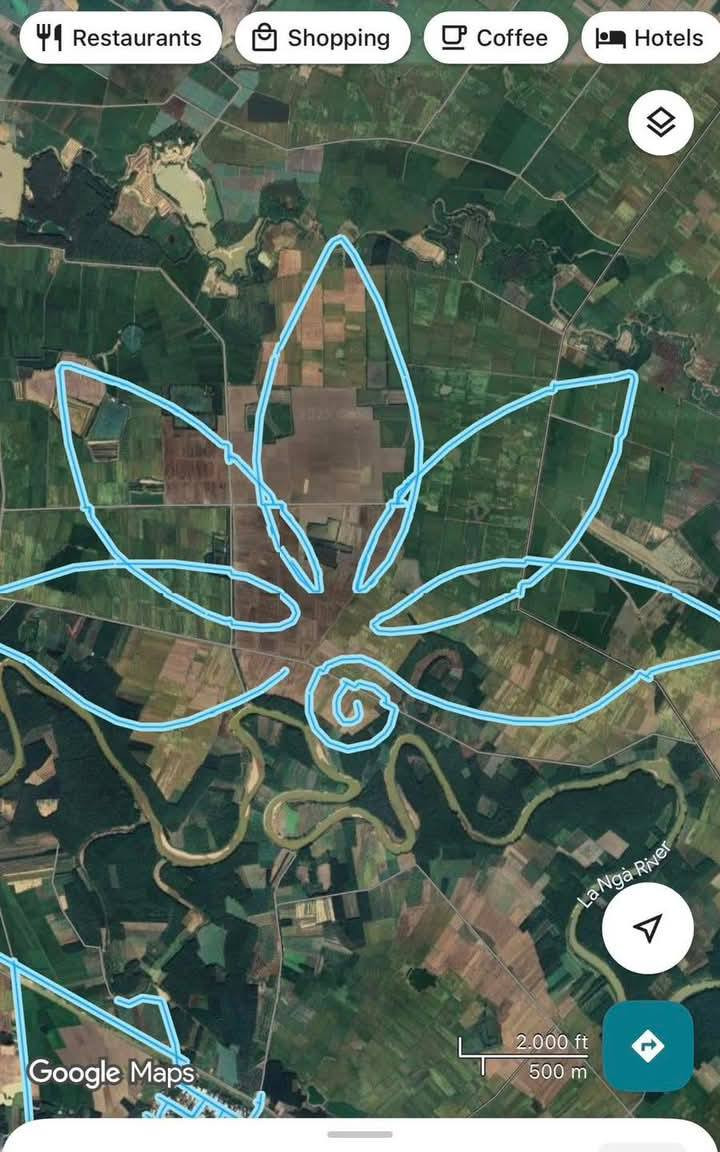The height and width of the screenshot is (1152, 720).
Task: Tap the Hotels chip
Action: [652, 38]
